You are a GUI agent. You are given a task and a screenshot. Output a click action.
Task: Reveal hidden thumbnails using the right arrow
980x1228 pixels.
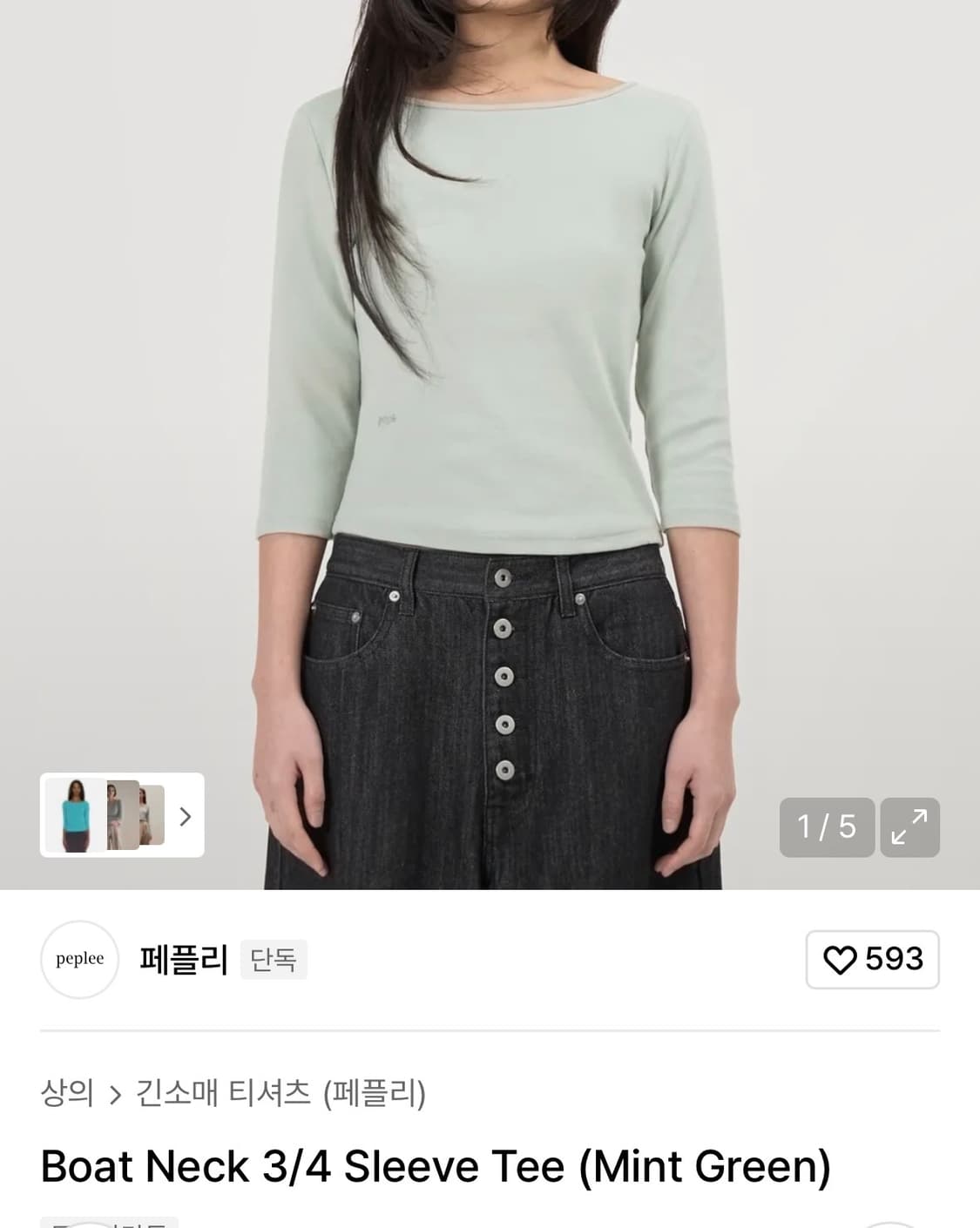[184, 817]
